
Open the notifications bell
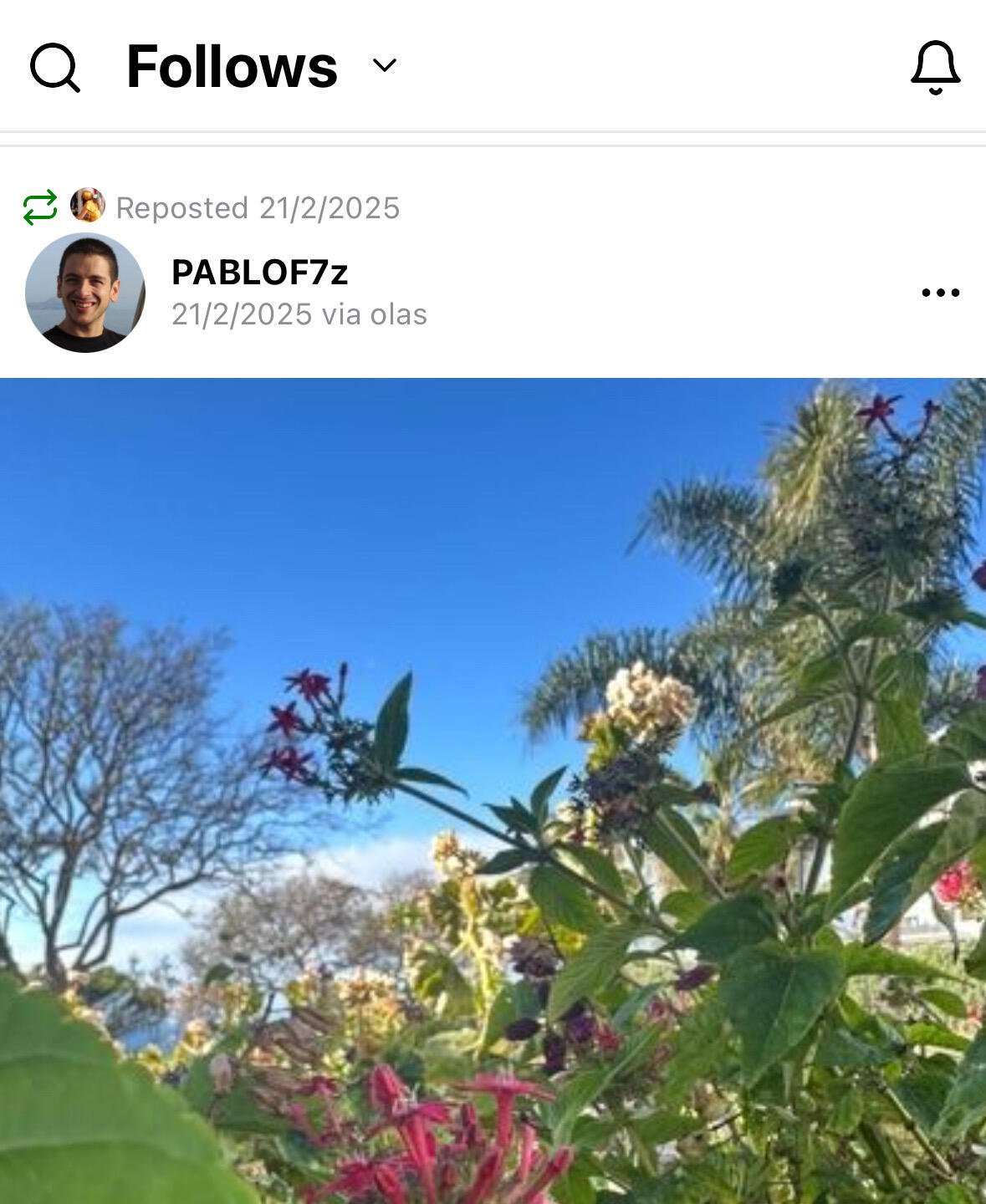[x=935, y=67]
